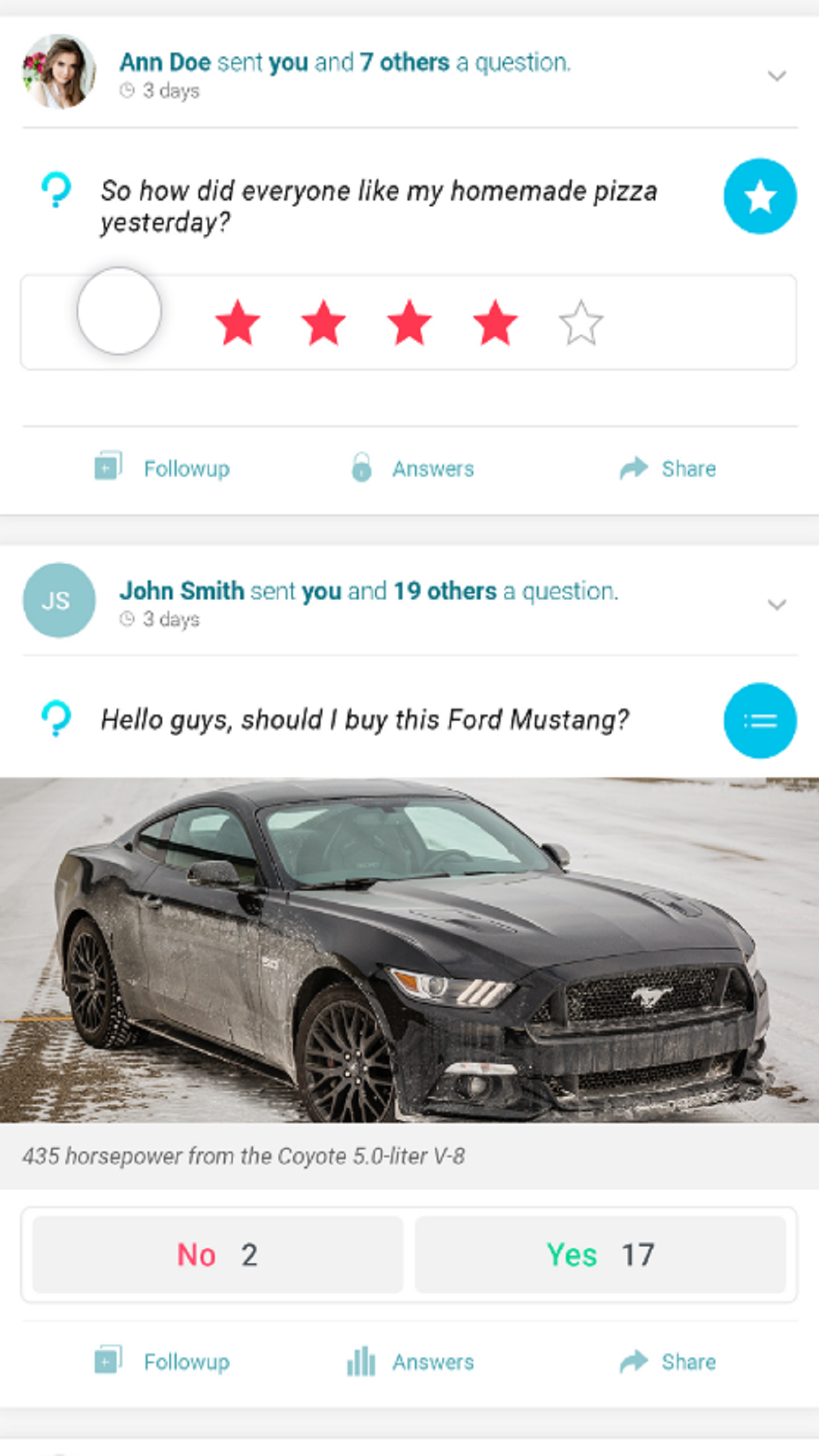The width and height of the screenshot is (819, 1456).
Task: Rate the pizza five stars
Action: [580, 323]
